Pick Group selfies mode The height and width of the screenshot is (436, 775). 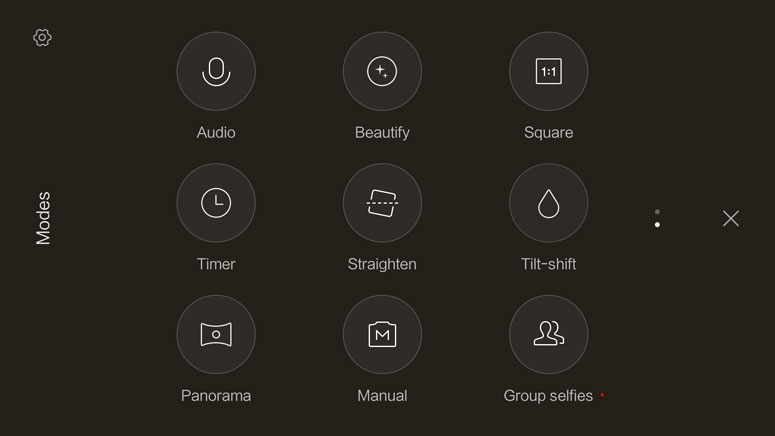click(x=548, y=335)
